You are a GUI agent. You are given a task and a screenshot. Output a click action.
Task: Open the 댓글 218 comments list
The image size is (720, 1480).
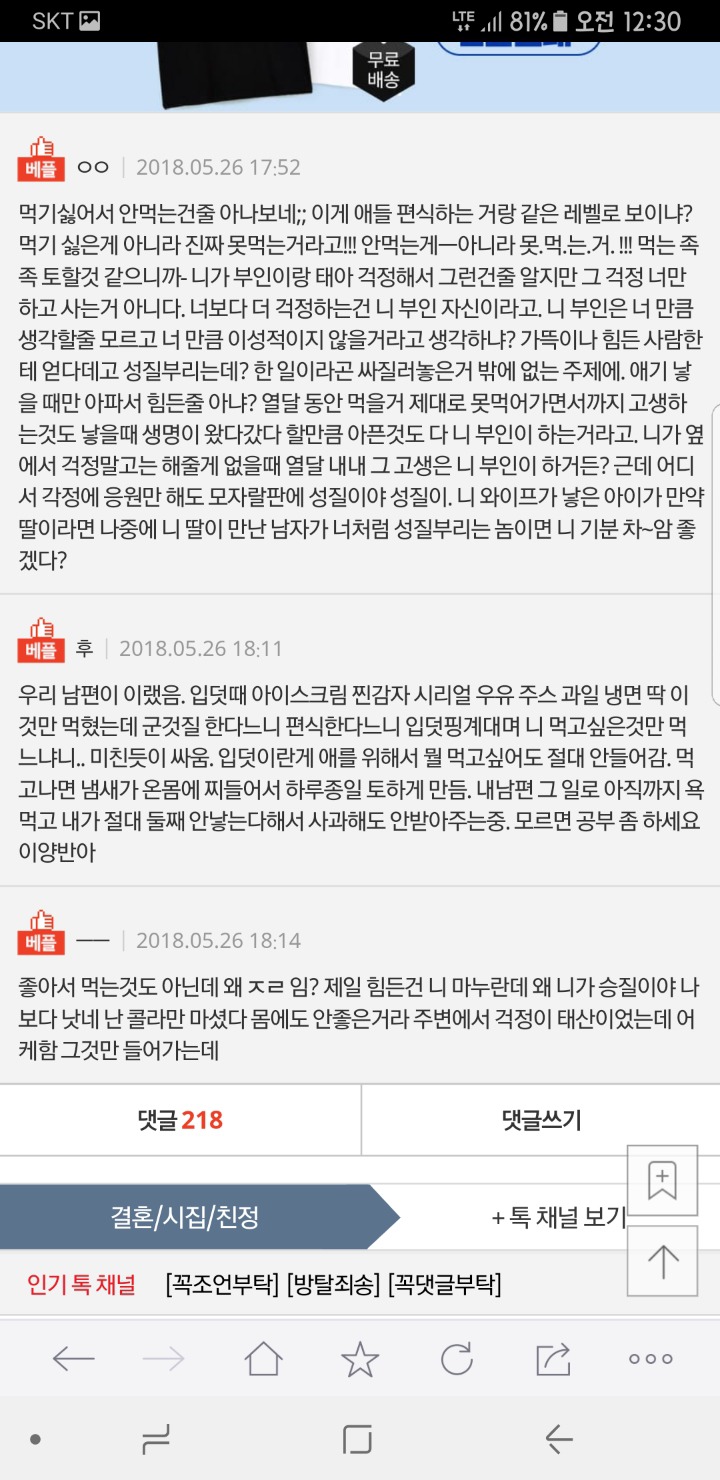click(x=180, y=1120)
